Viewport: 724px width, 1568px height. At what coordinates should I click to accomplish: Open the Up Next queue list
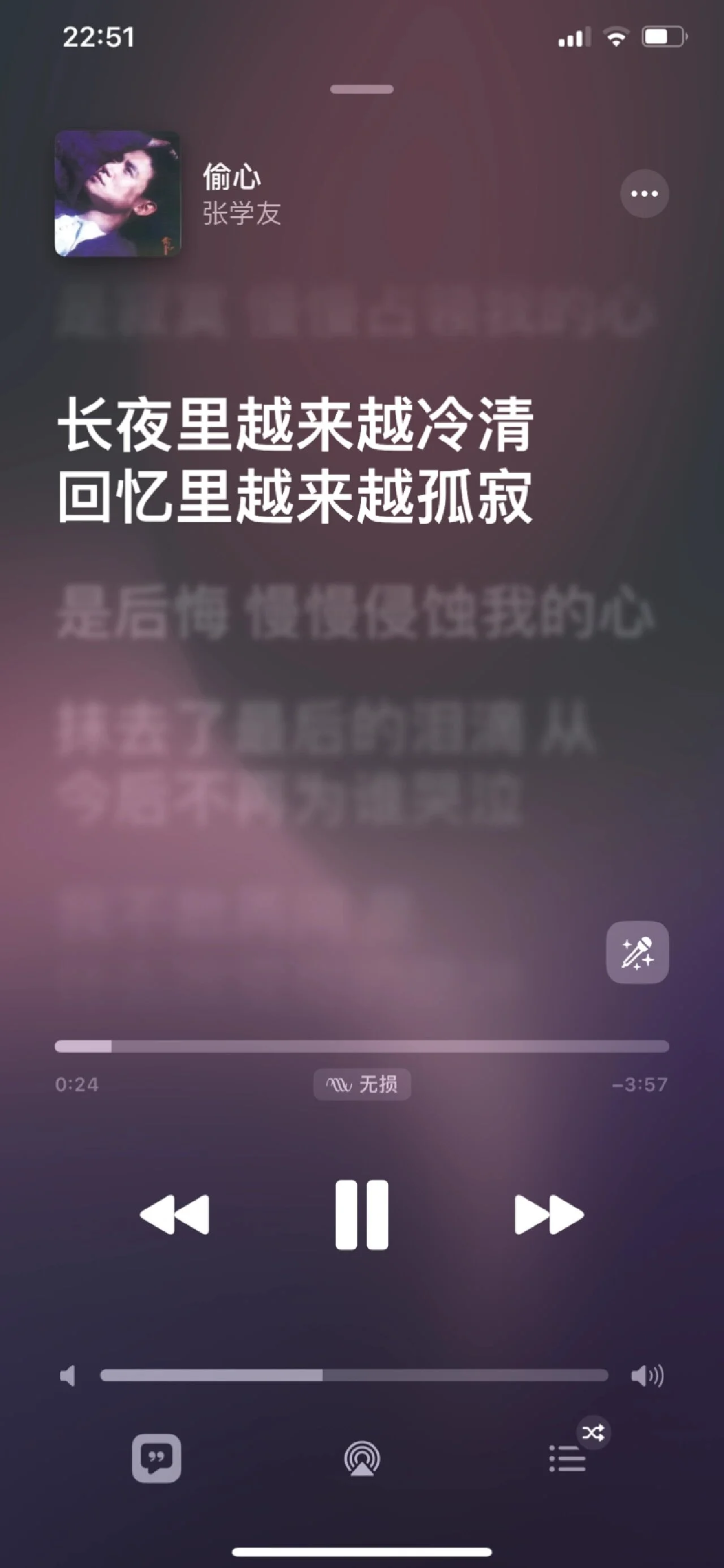pyautogui.click(x=567, y=1458)
